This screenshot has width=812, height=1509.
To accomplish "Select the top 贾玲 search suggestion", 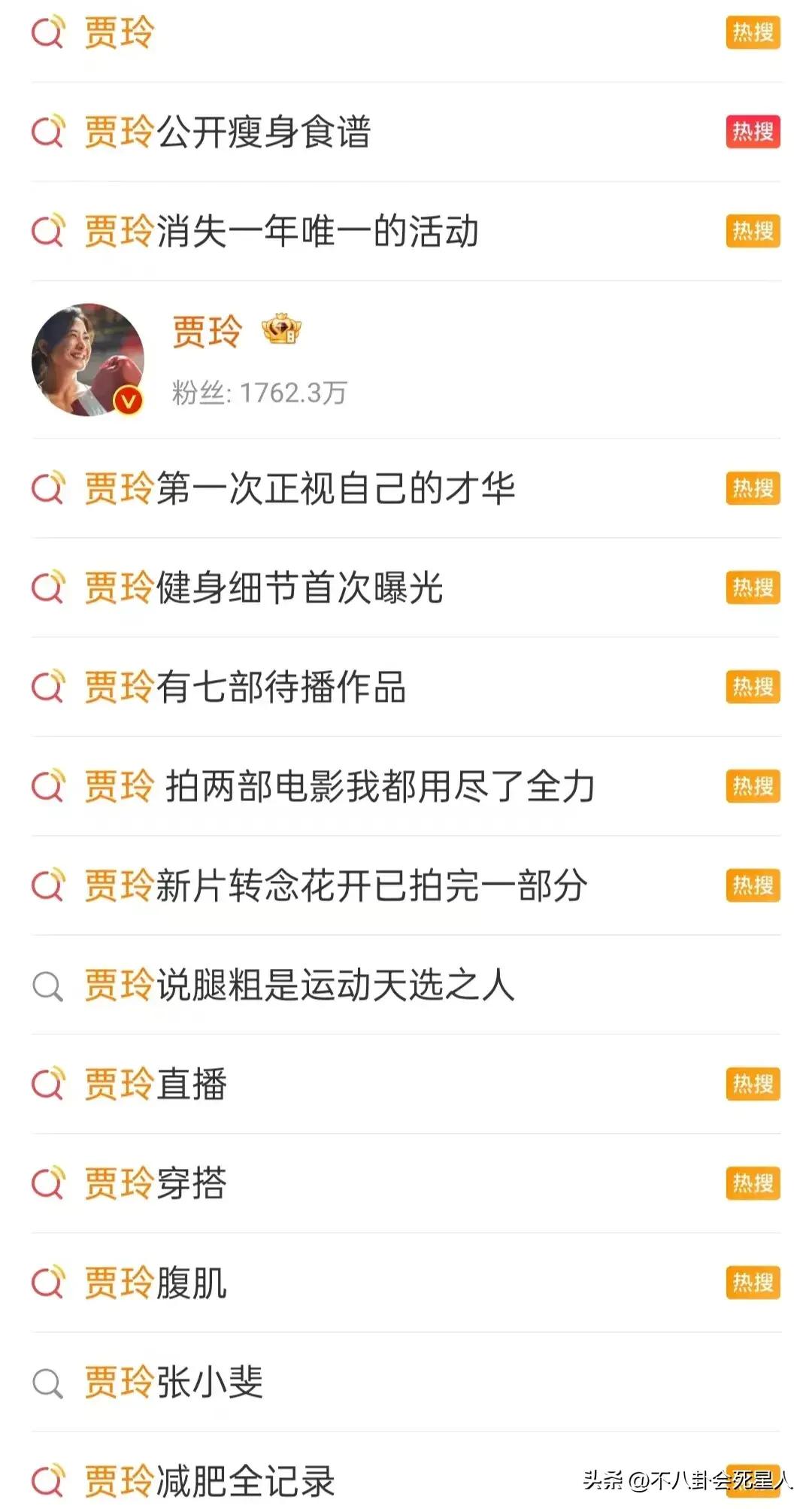I will (119, 33).
